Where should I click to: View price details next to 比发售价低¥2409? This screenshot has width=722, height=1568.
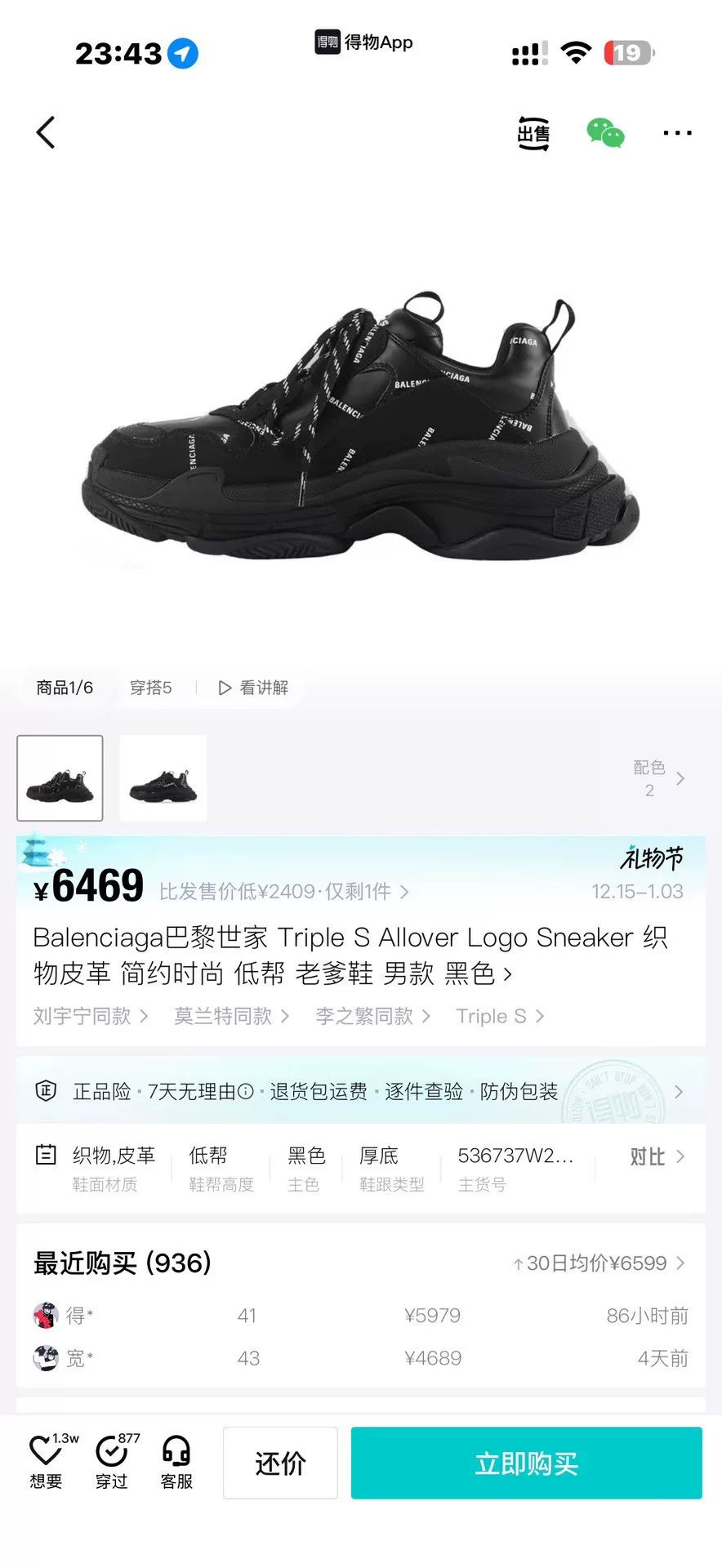point(284,891)
